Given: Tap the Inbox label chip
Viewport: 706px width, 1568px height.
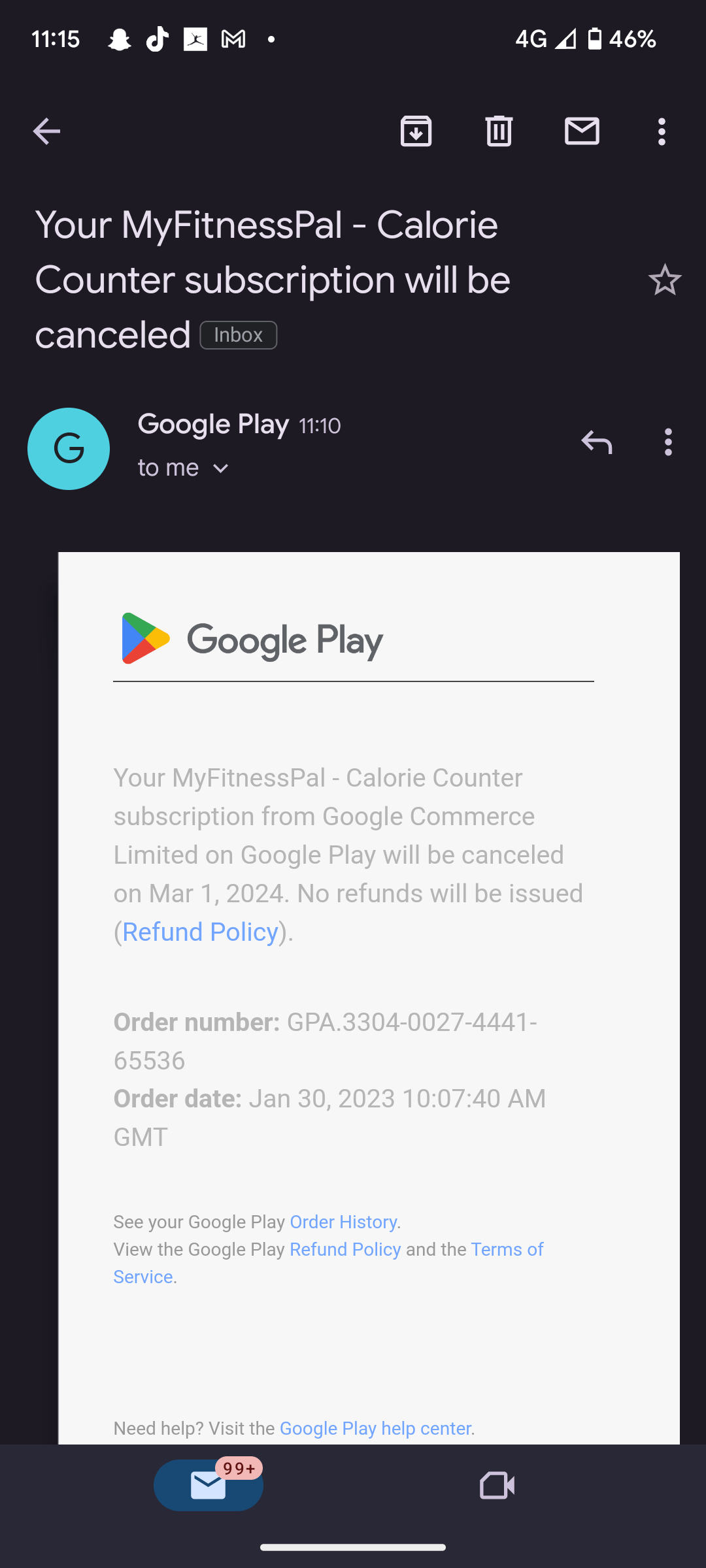Looking at the screenshot, I should click(238, 335).
